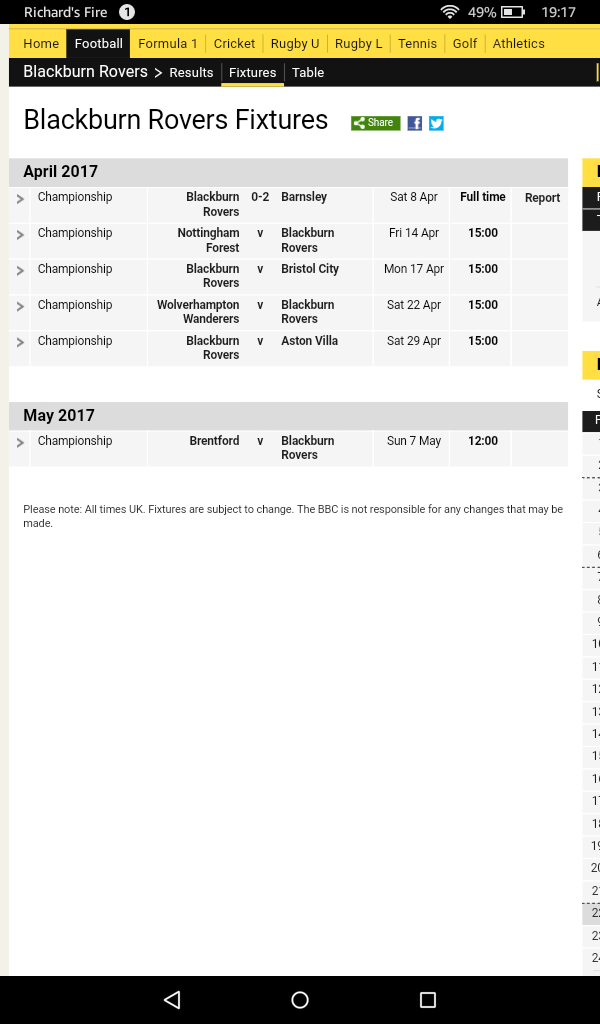Open the league Table tab

[308, 72]
